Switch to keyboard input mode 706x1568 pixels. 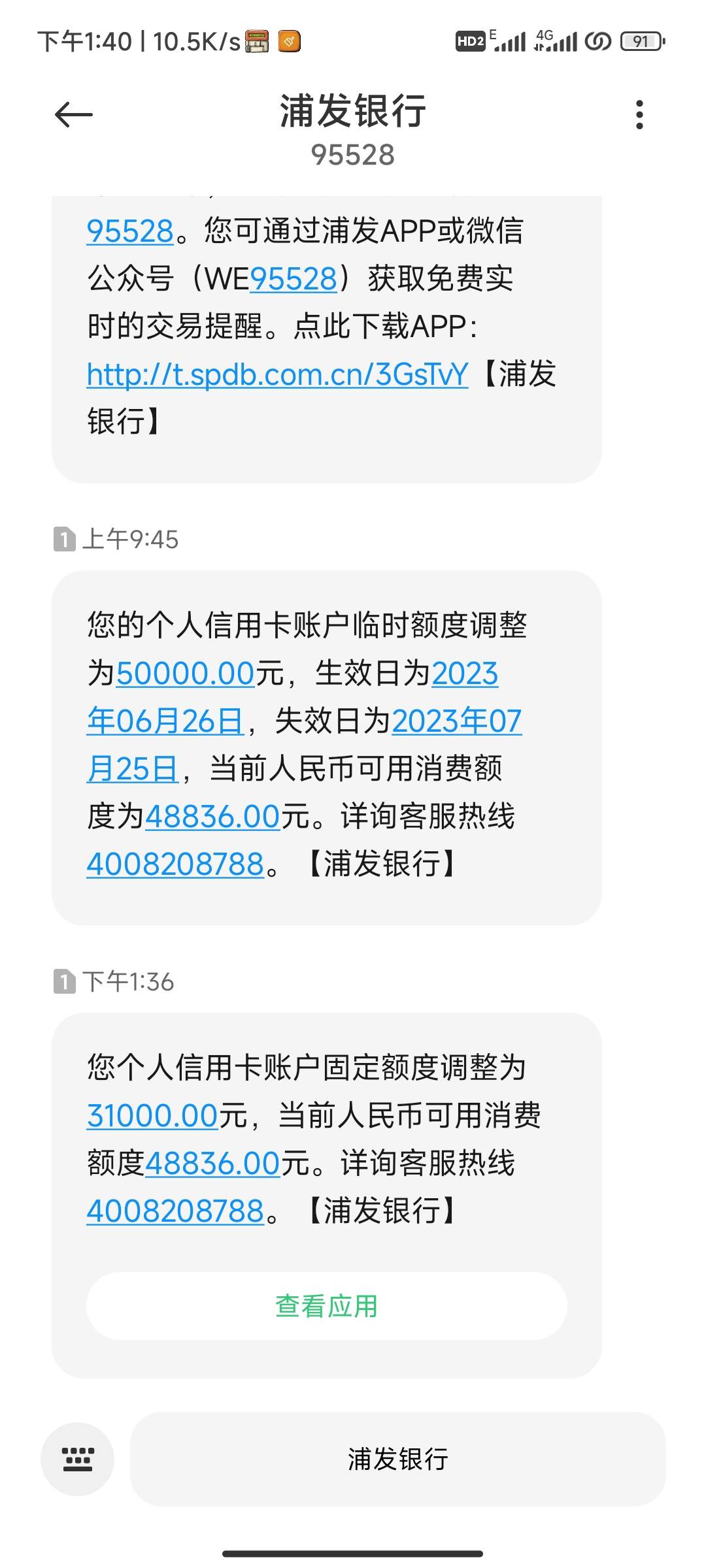pyautogui.click(x=77, y=1459)
